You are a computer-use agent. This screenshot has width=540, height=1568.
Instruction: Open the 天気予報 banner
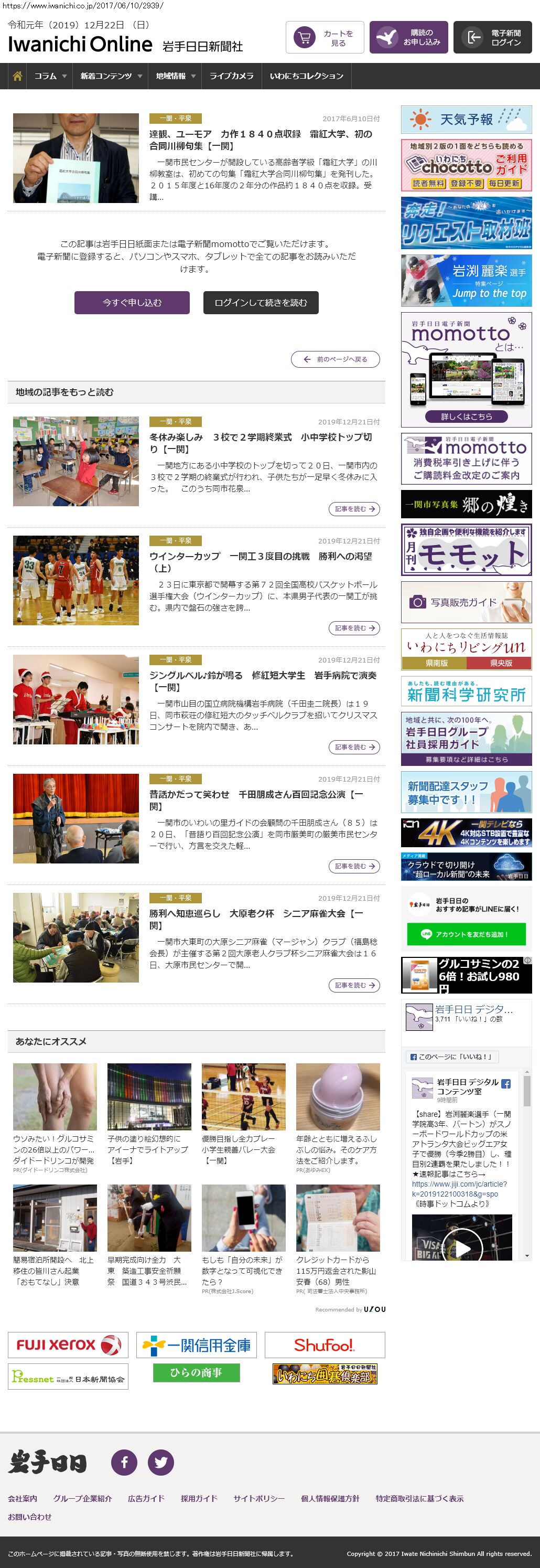click(x=466, y=119)
